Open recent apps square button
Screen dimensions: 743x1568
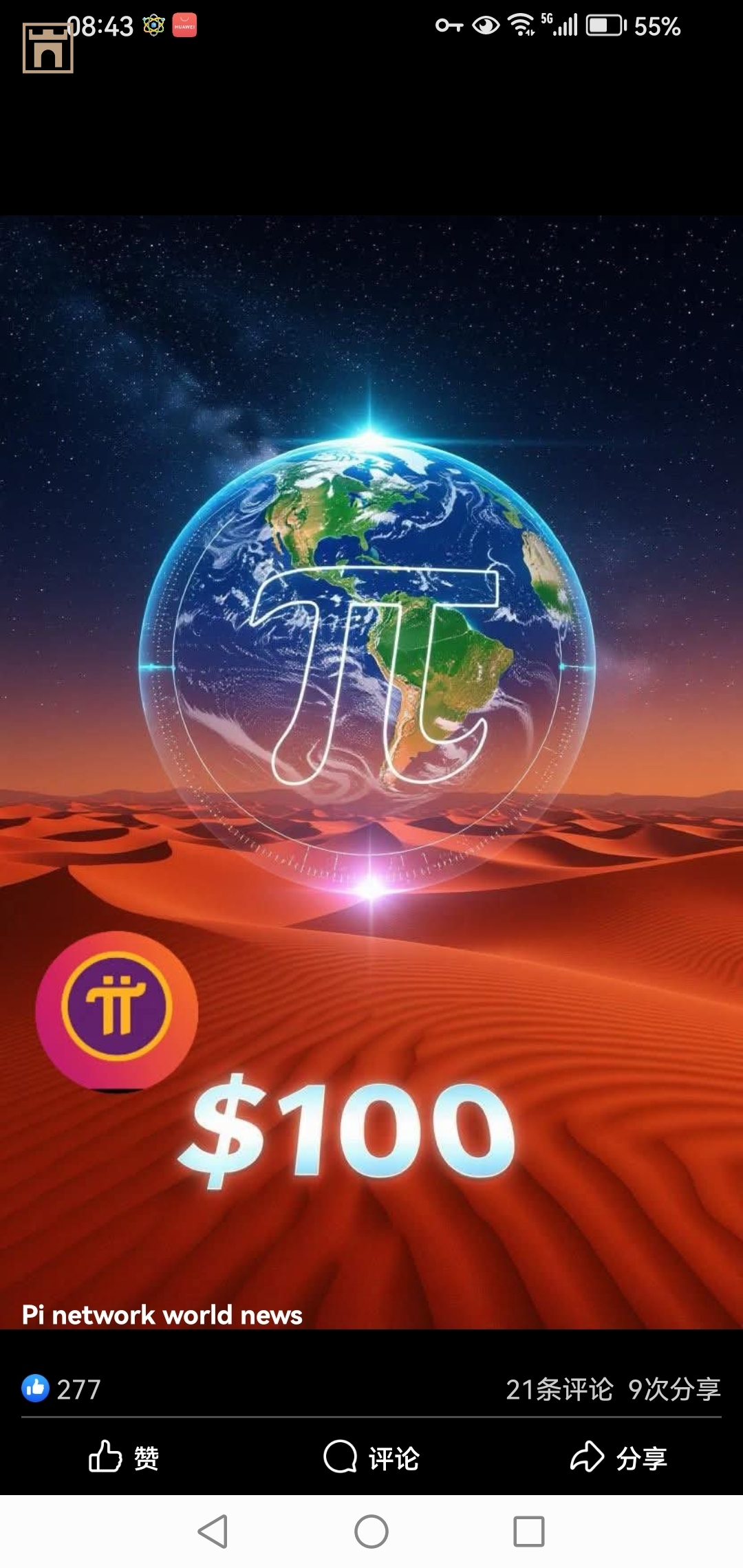tap(528, 1532)
